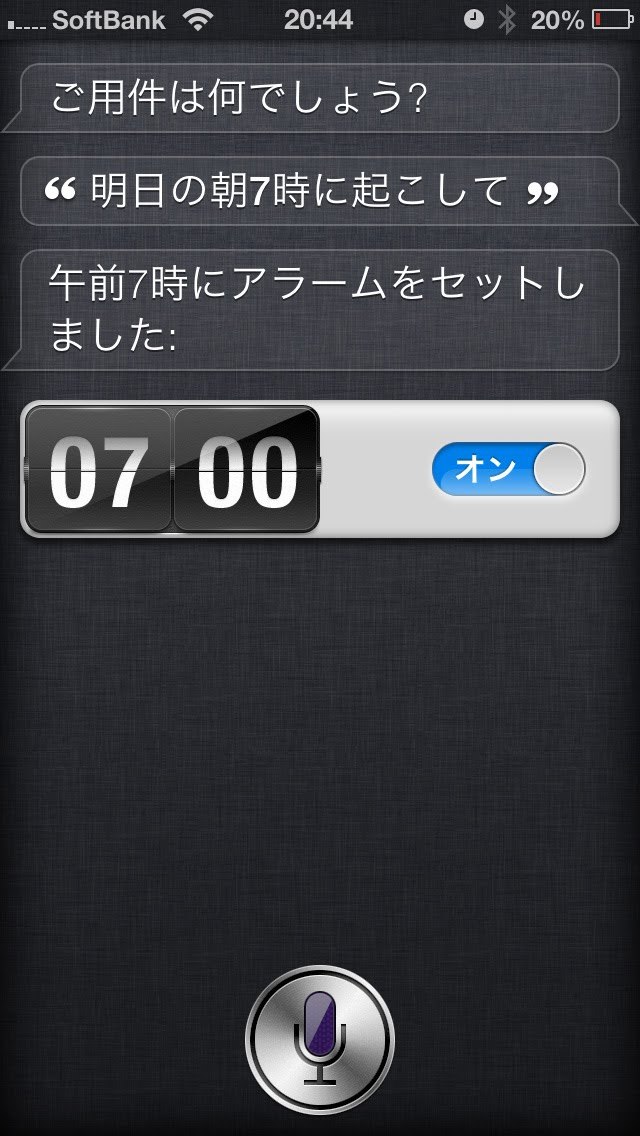Tap the Siri microphone button
The height and width of the screenshot is (1136, 640).
coord(320,1040)
